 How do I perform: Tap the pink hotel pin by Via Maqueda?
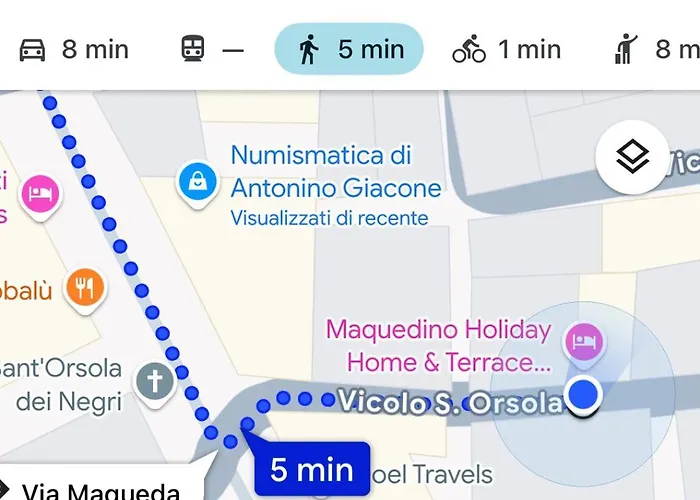pyautogui.click(x=40, y=191)
